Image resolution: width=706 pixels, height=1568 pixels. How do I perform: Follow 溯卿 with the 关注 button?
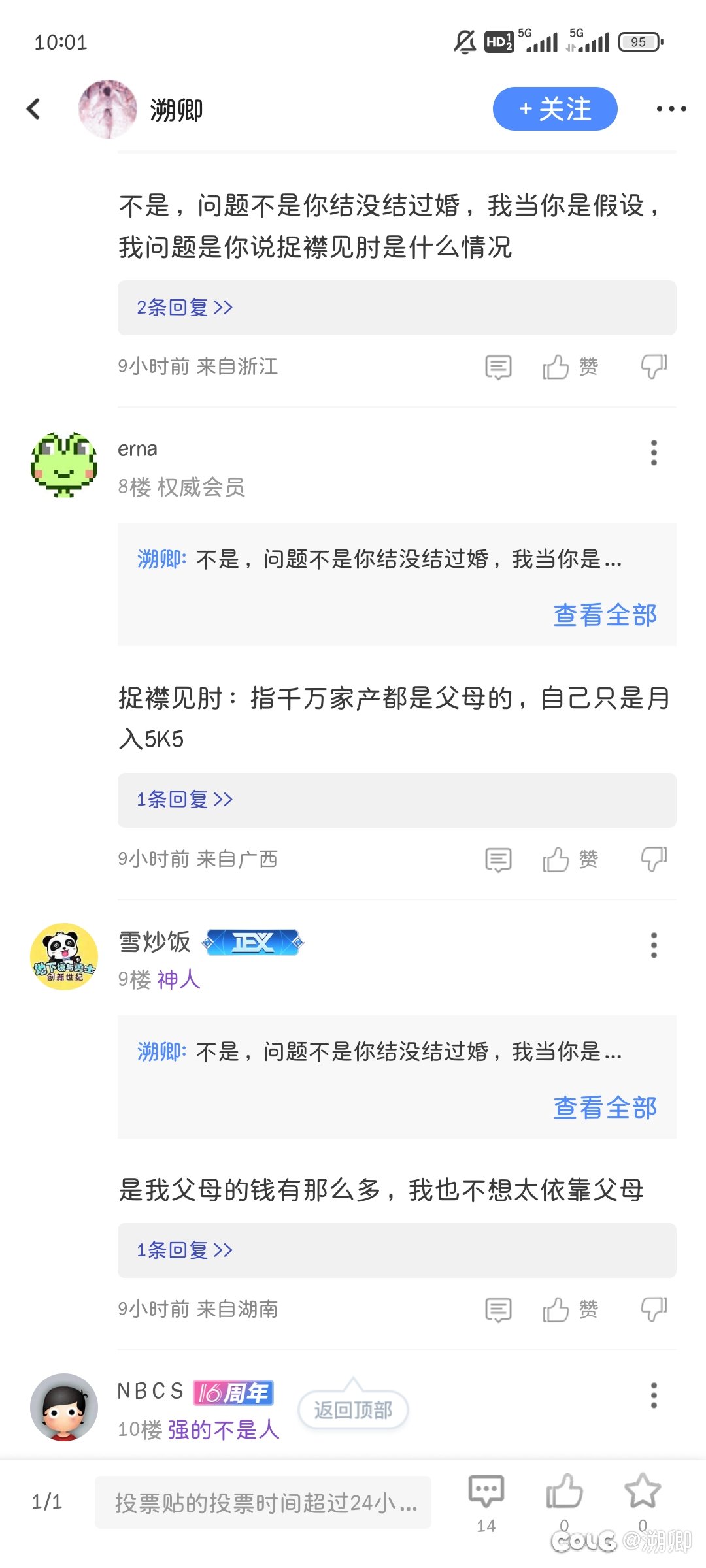click(555, 109)
